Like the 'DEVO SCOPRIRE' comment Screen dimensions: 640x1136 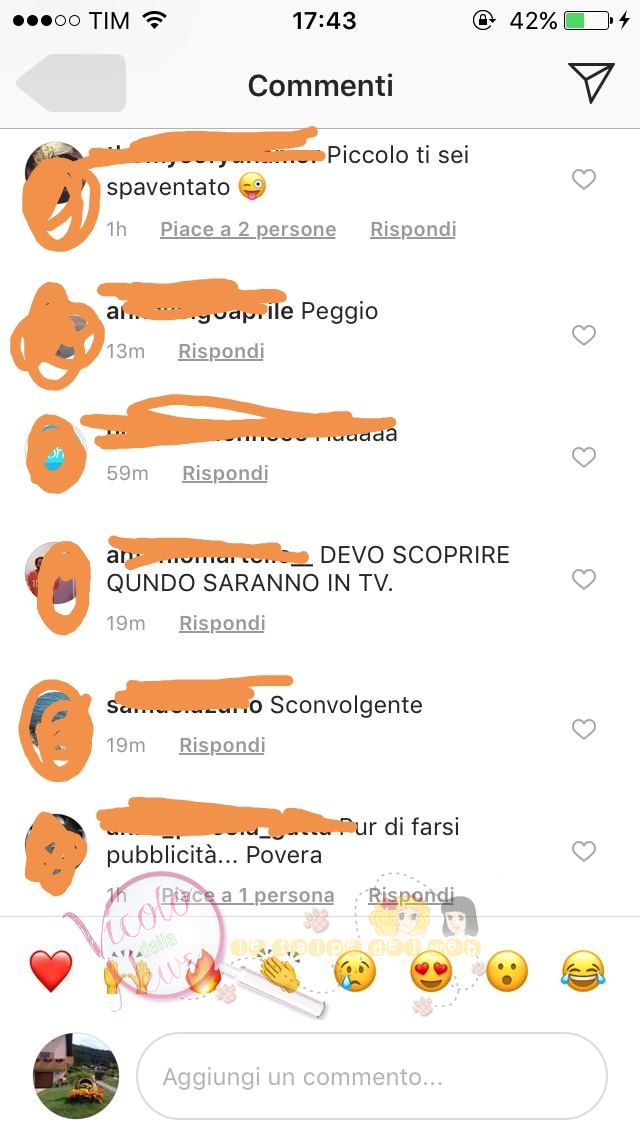coord(583,579)
